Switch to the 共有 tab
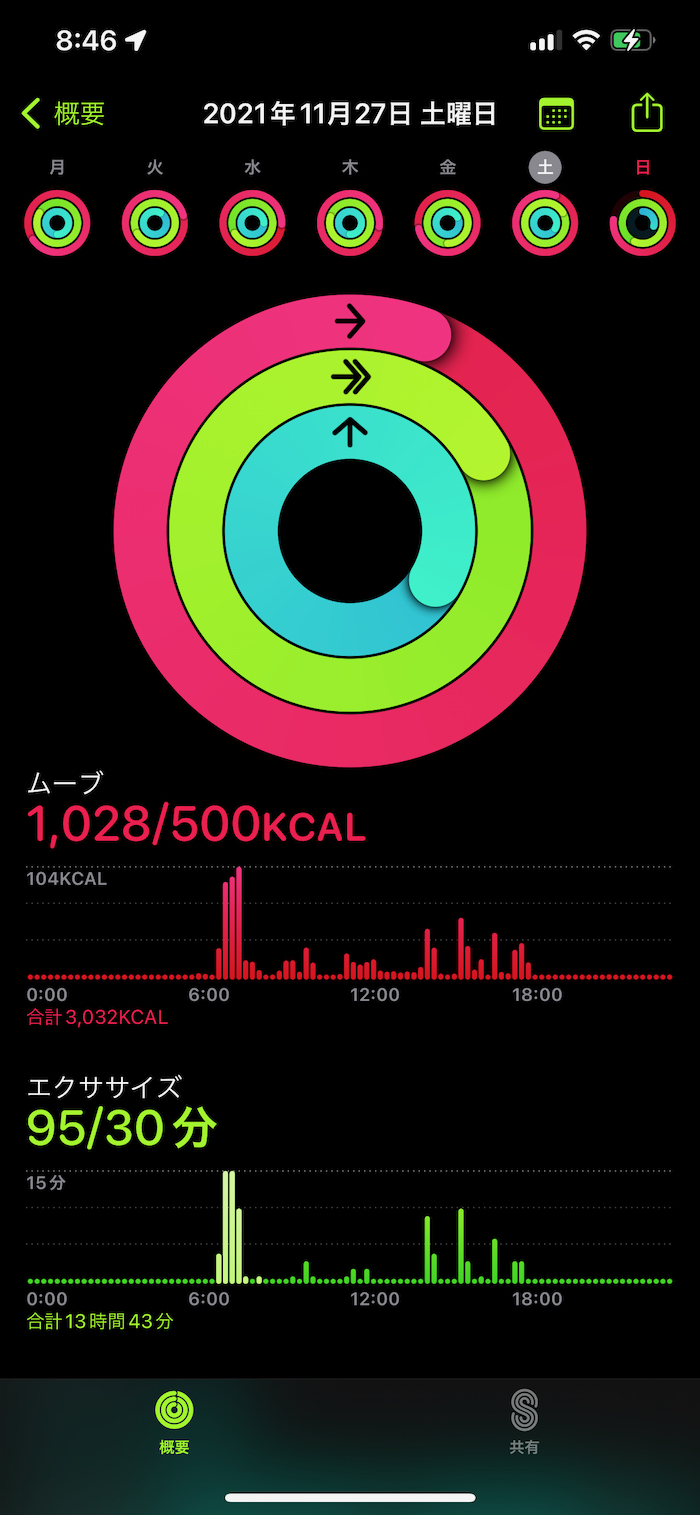 [524, 1422]
